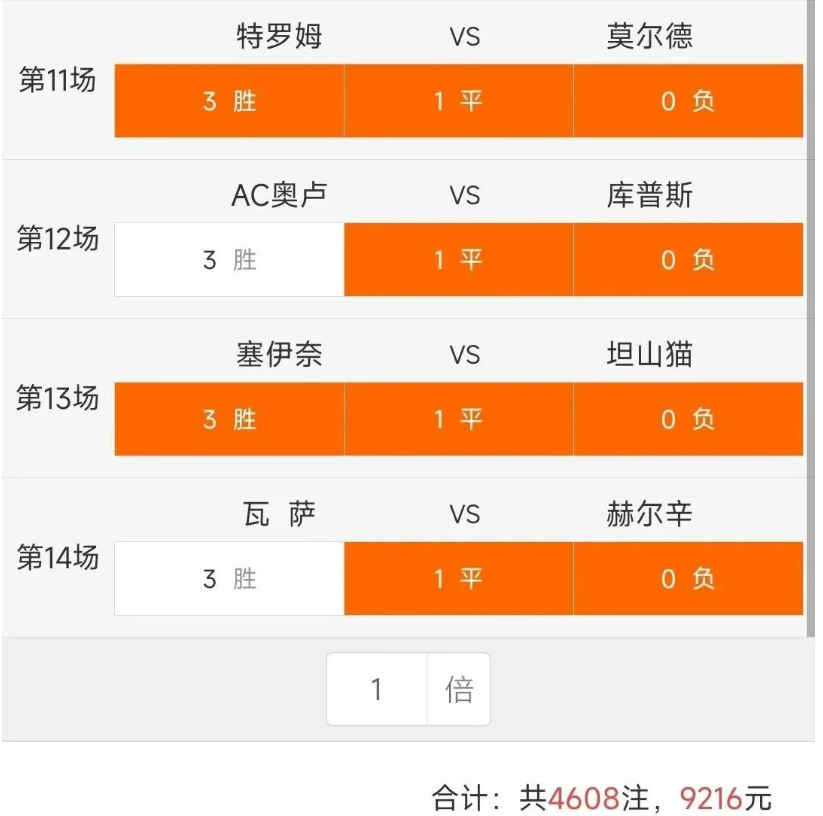823x816 pixels.
Task: Select 3 胜 for 第12场 AC奥卢 match
Action: 229,260
